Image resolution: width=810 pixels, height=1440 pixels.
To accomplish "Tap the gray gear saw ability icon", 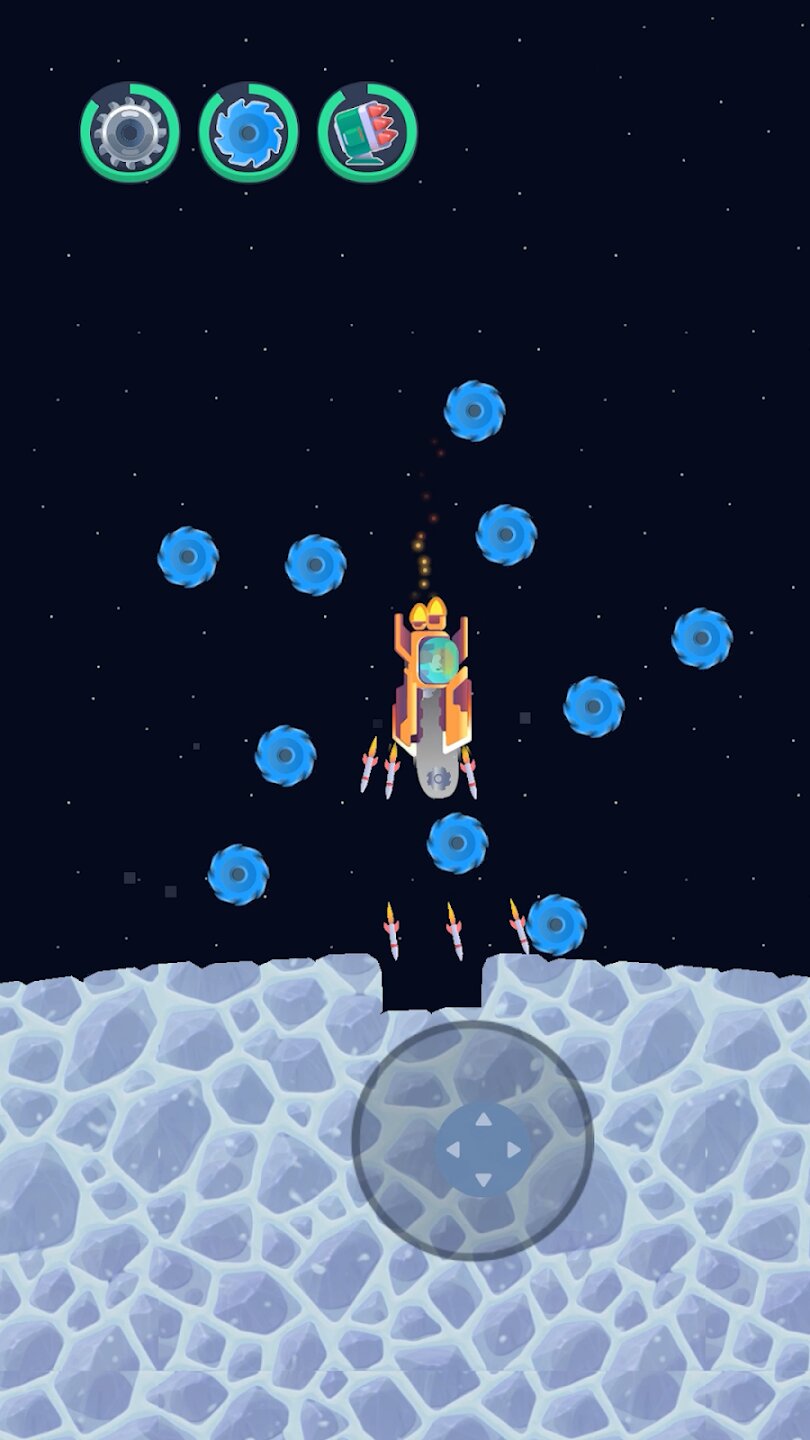I will click(x=130, y=132).
